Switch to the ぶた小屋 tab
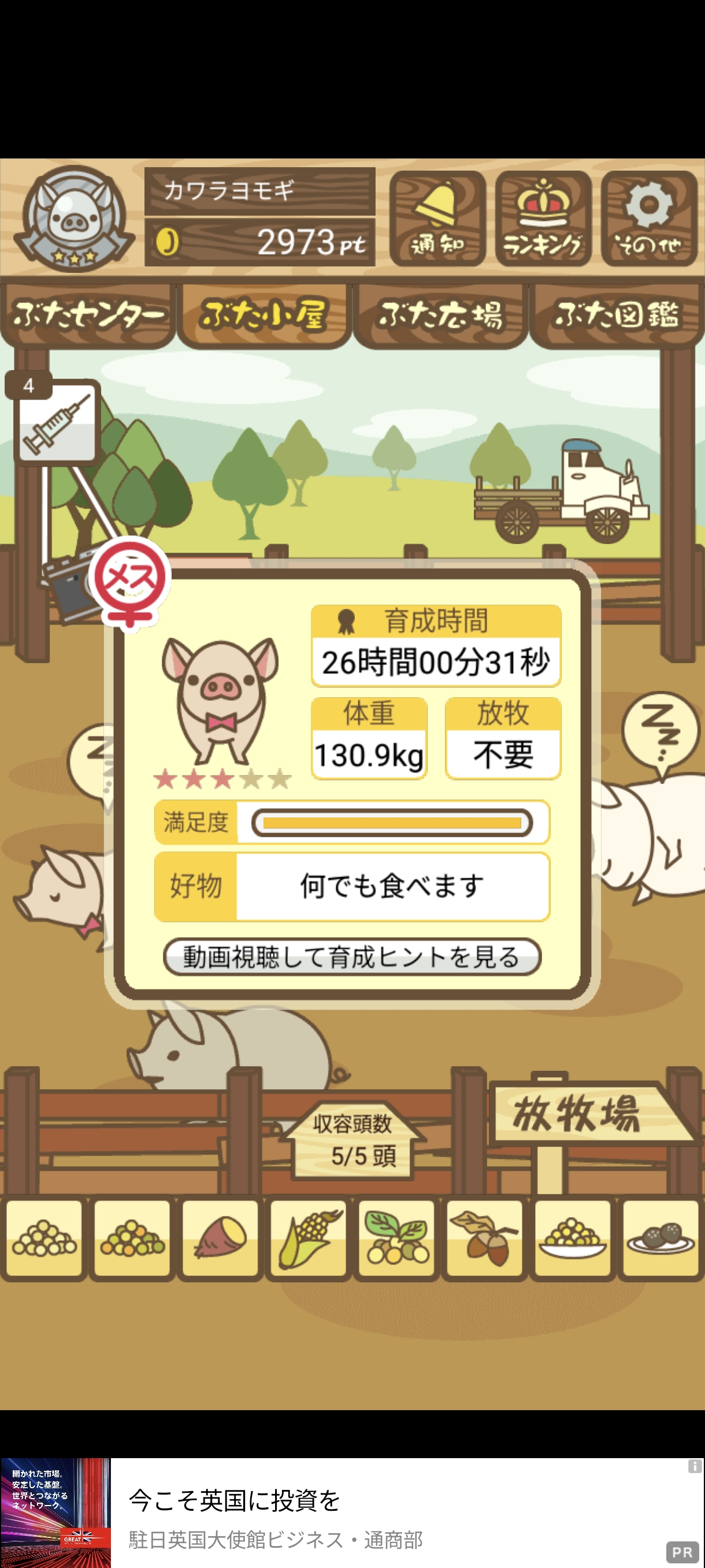Viewport: 705px width, 1568px height. [264, 315]
